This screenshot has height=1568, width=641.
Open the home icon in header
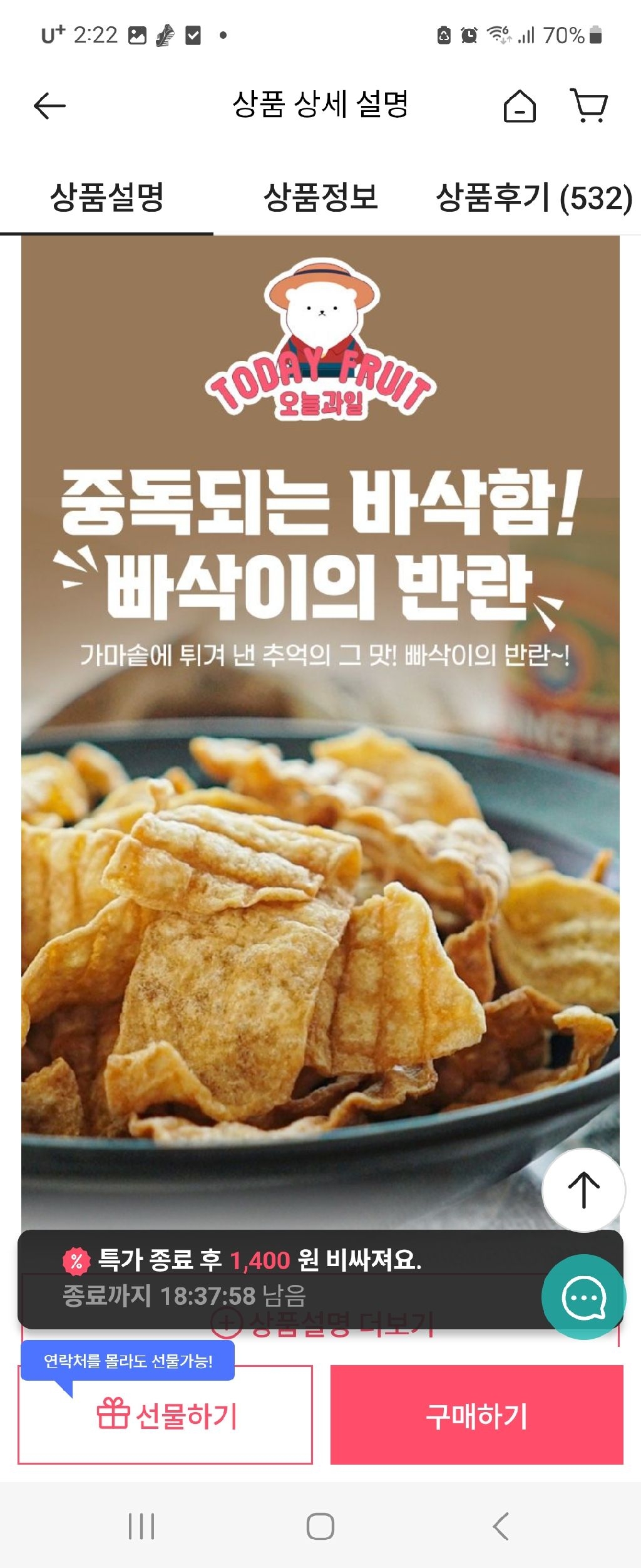pyautogui.click(x=520, y=105)
